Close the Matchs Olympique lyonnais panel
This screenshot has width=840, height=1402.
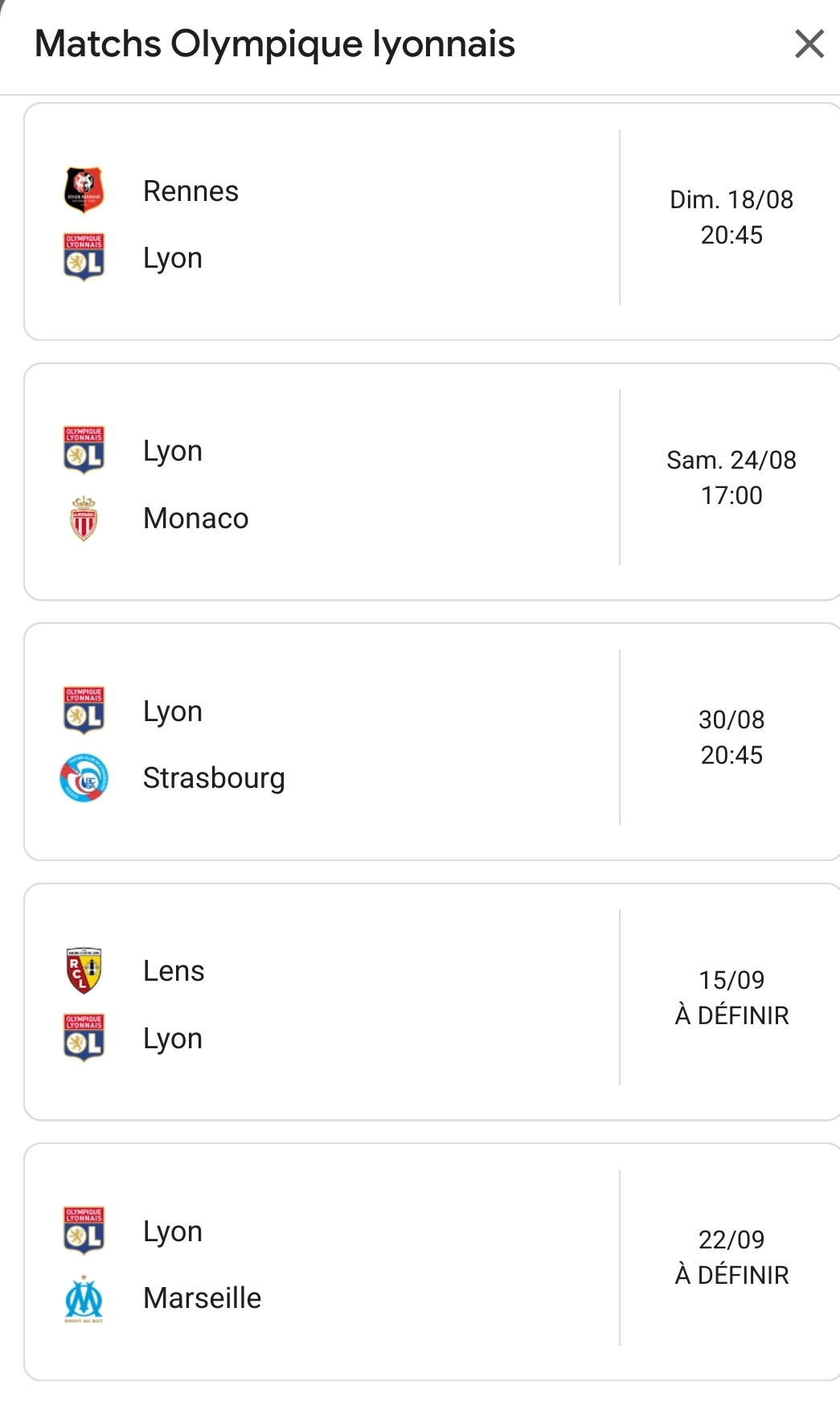809,44
